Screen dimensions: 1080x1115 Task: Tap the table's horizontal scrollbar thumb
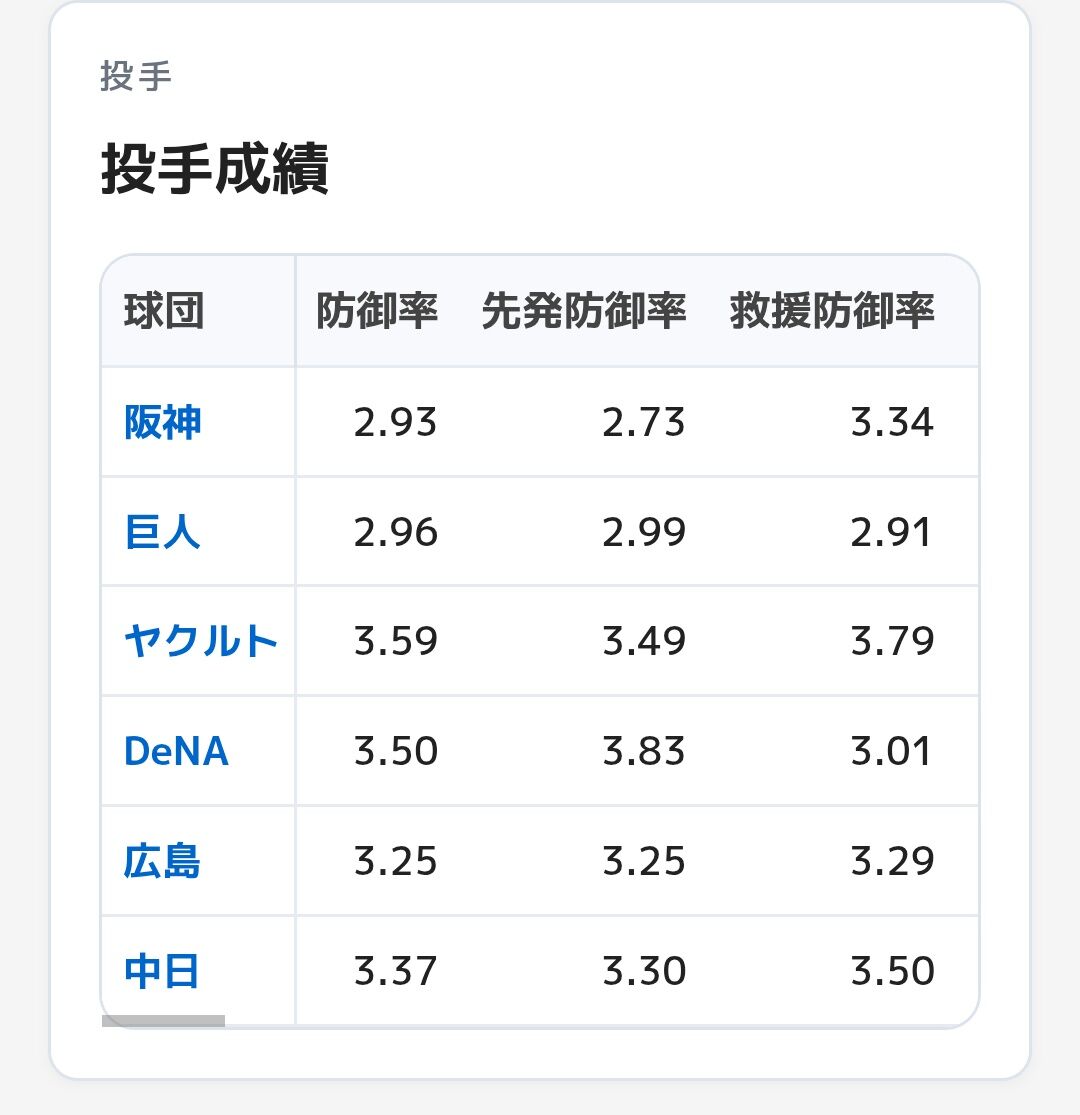coord(164,1021)
